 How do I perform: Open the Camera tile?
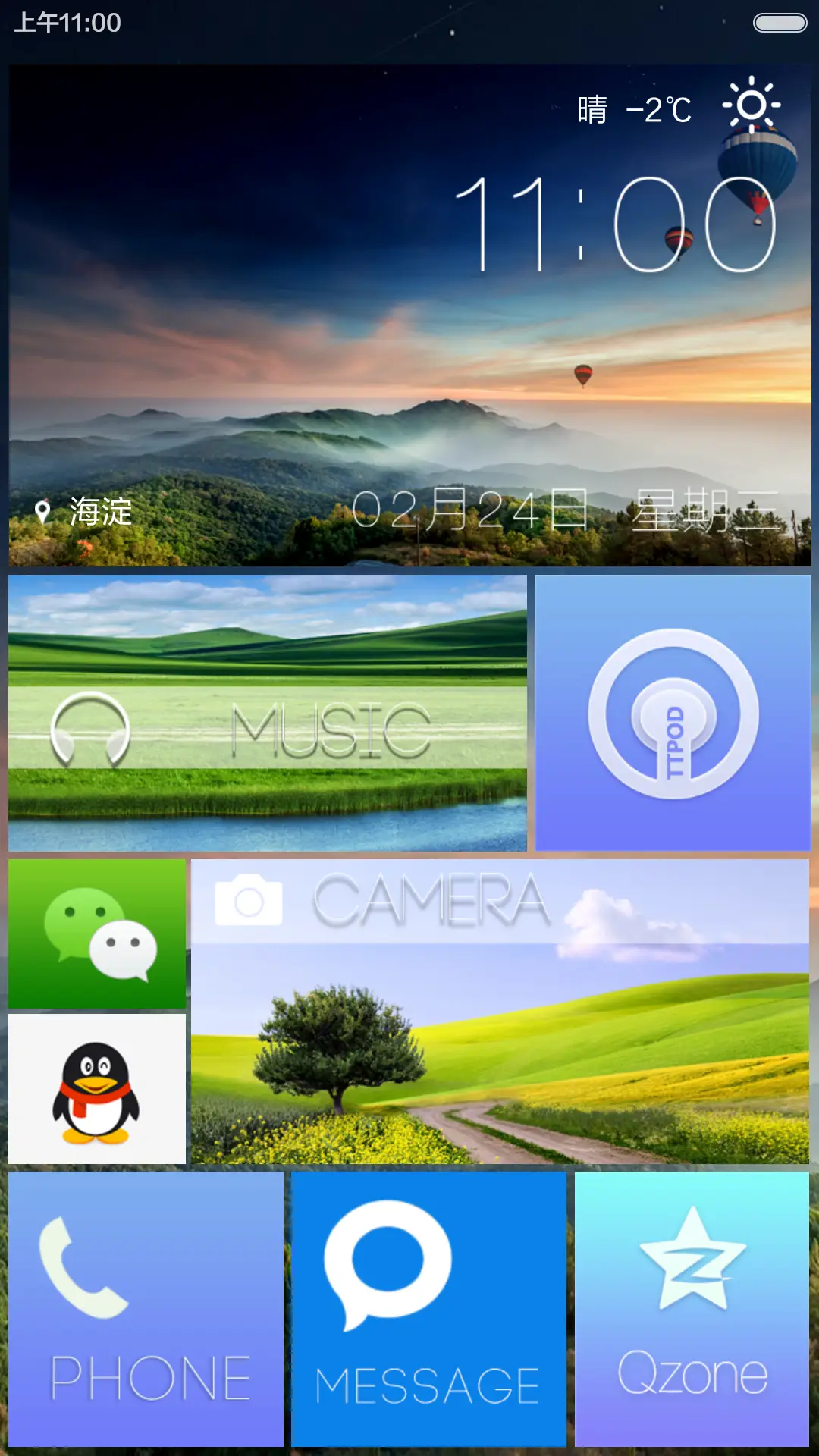click(500, 1012)
